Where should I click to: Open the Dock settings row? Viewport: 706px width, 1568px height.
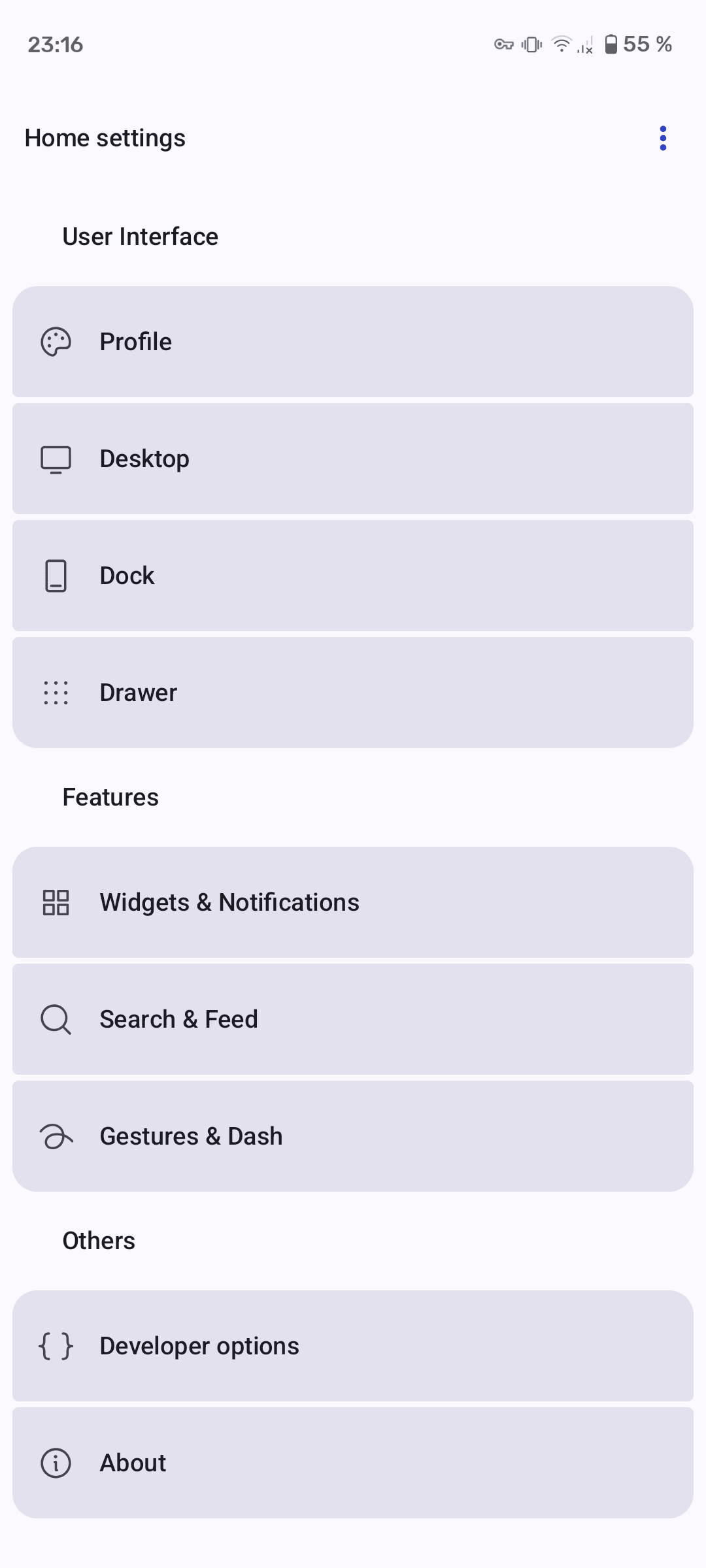[353, 576]
